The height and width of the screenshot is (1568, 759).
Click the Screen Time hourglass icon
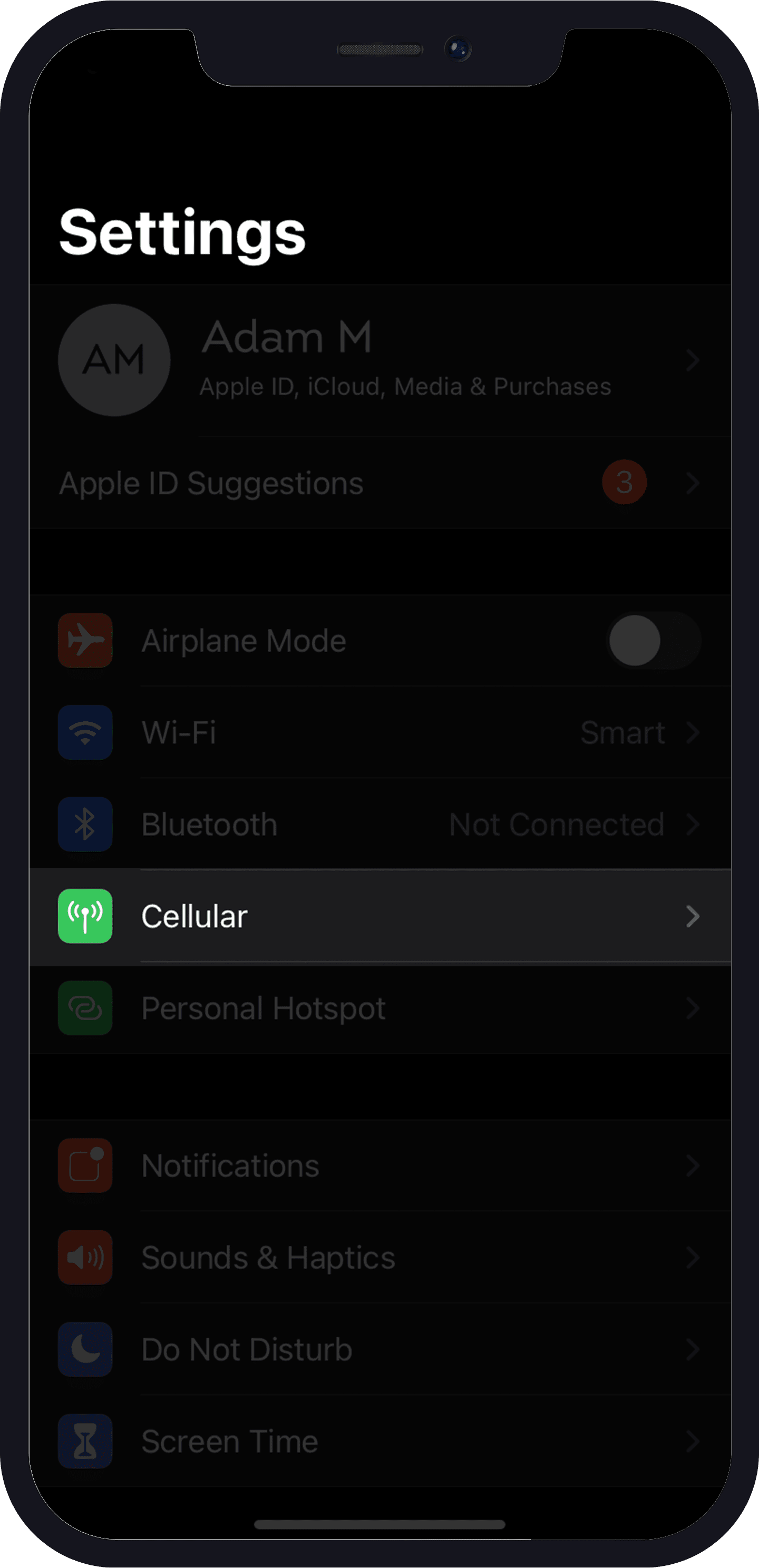(x=85, y=1442)
